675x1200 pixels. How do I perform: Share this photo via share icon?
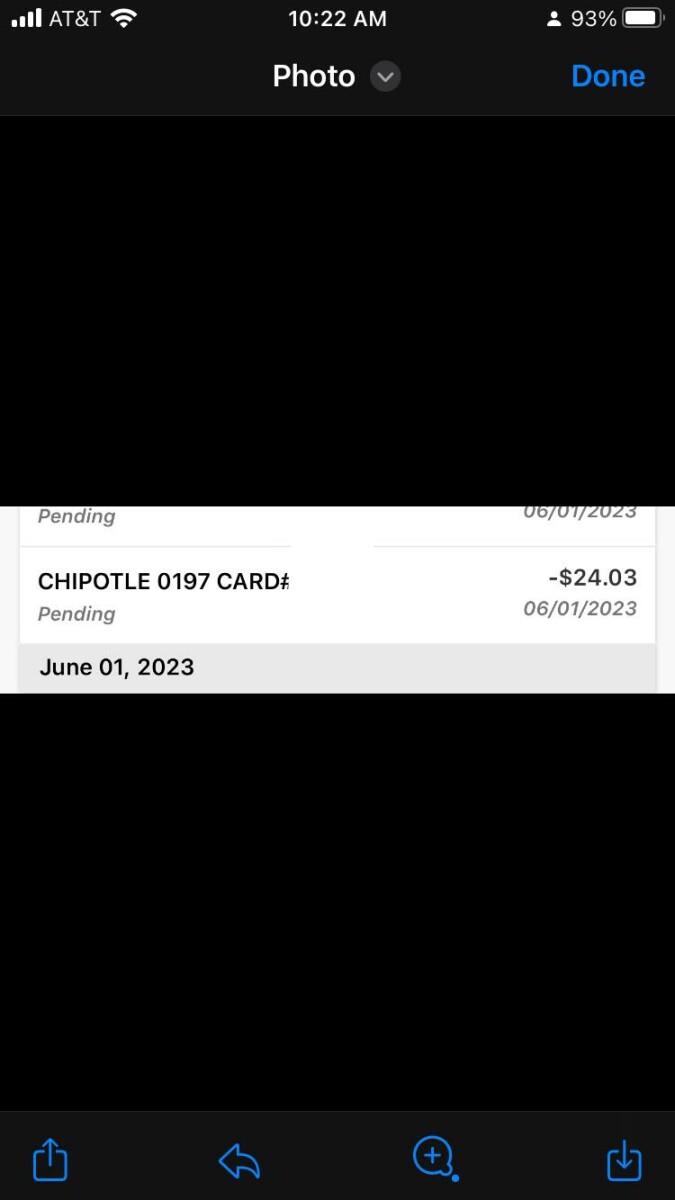(50, 1160)
